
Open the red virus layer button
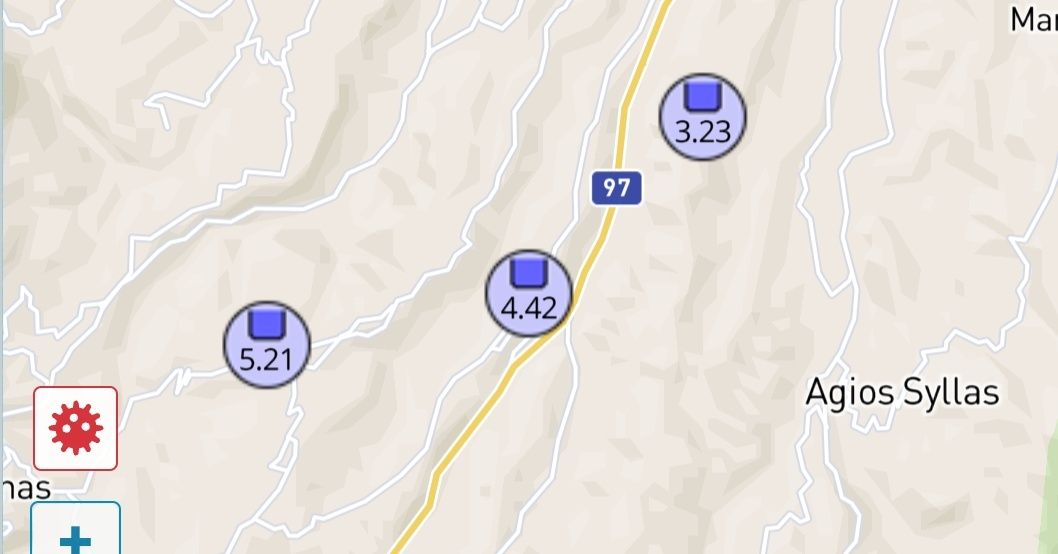(76, 428)
